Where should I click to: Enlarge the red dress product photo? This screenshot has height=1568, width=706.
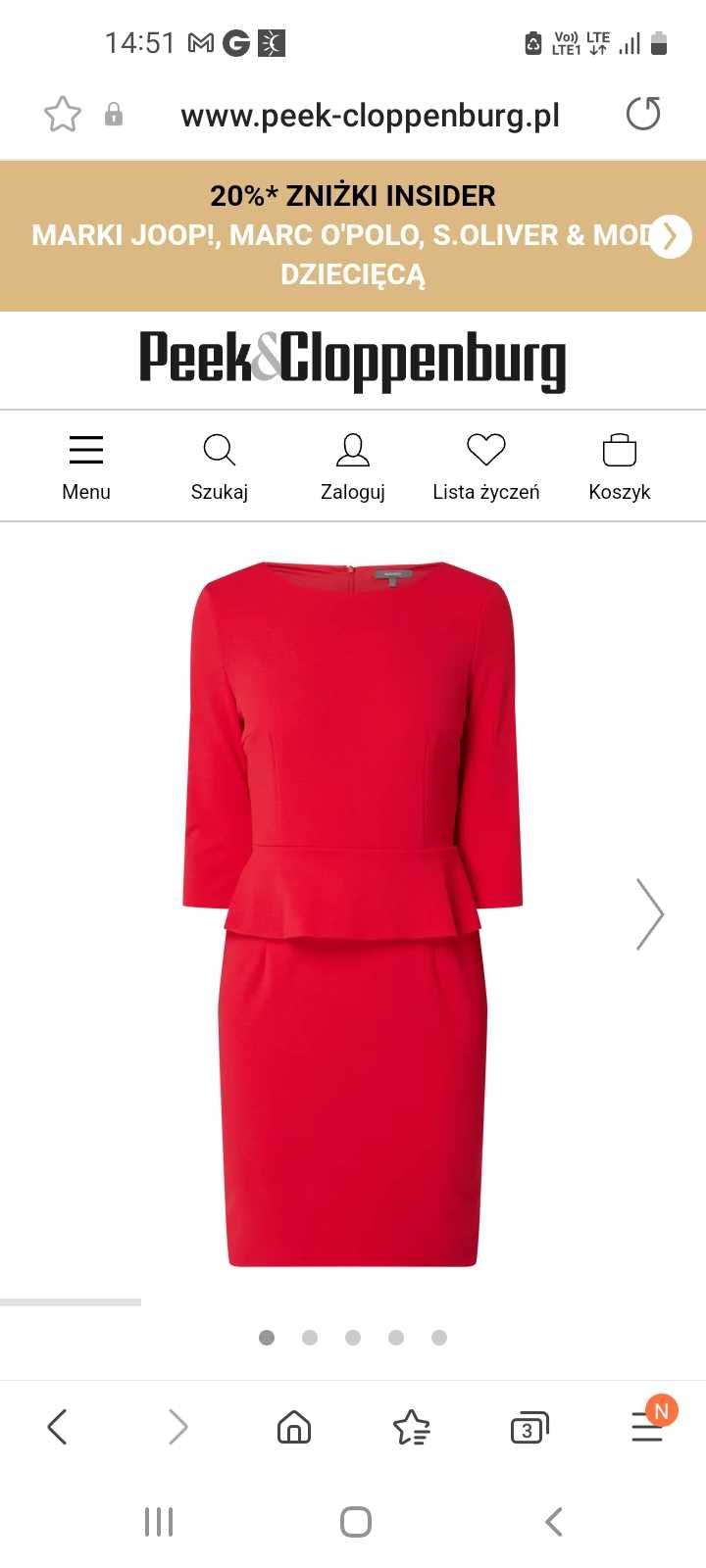coord(352,911)
